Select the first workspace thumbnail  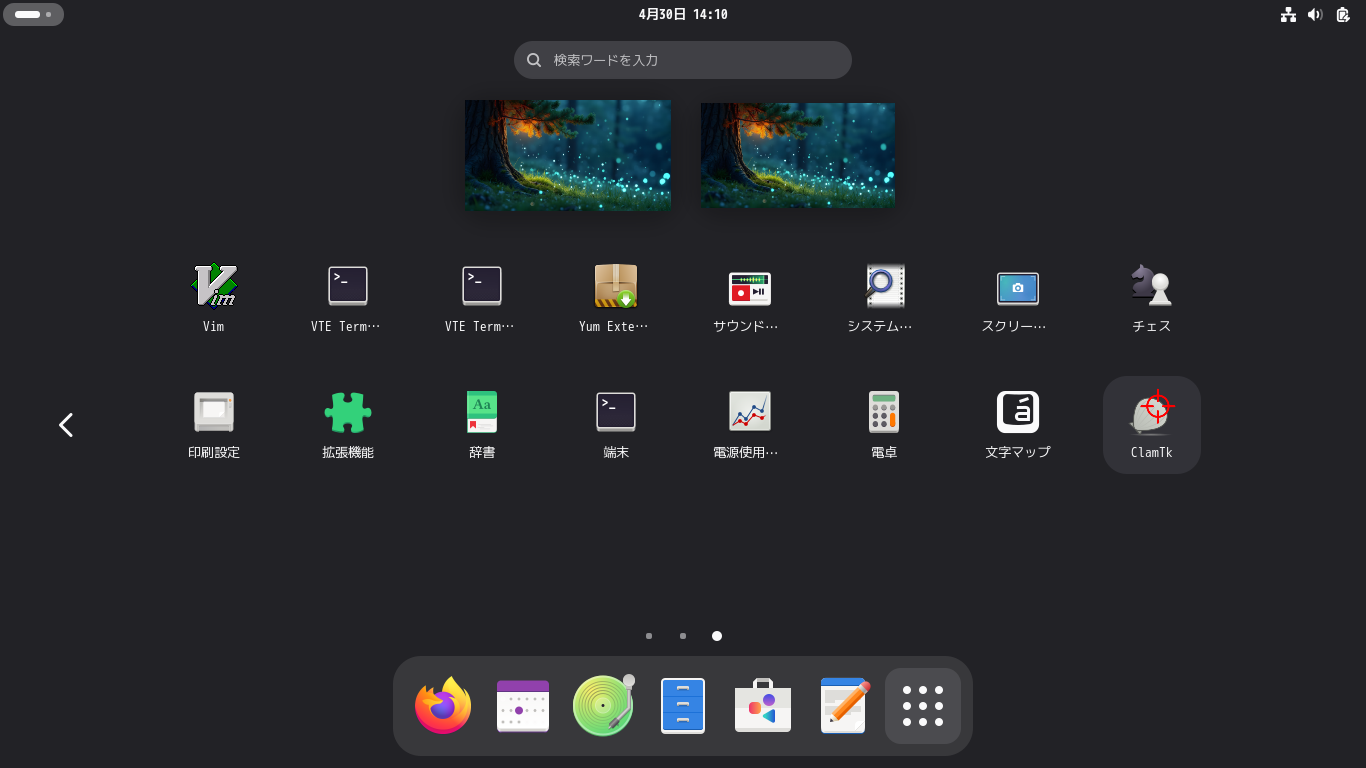tap(568, 155)
